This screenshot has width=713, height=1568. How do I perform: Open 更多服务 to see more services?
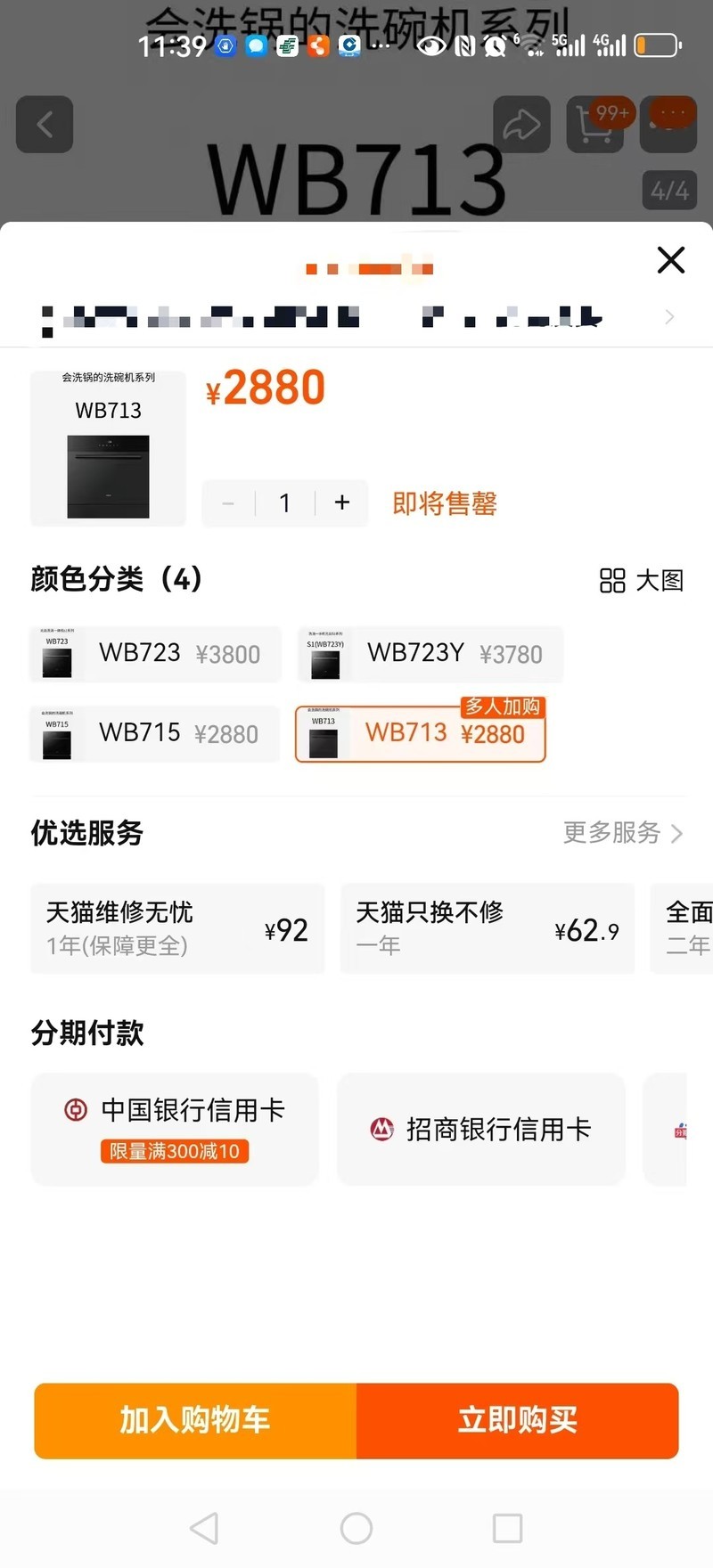622,833
